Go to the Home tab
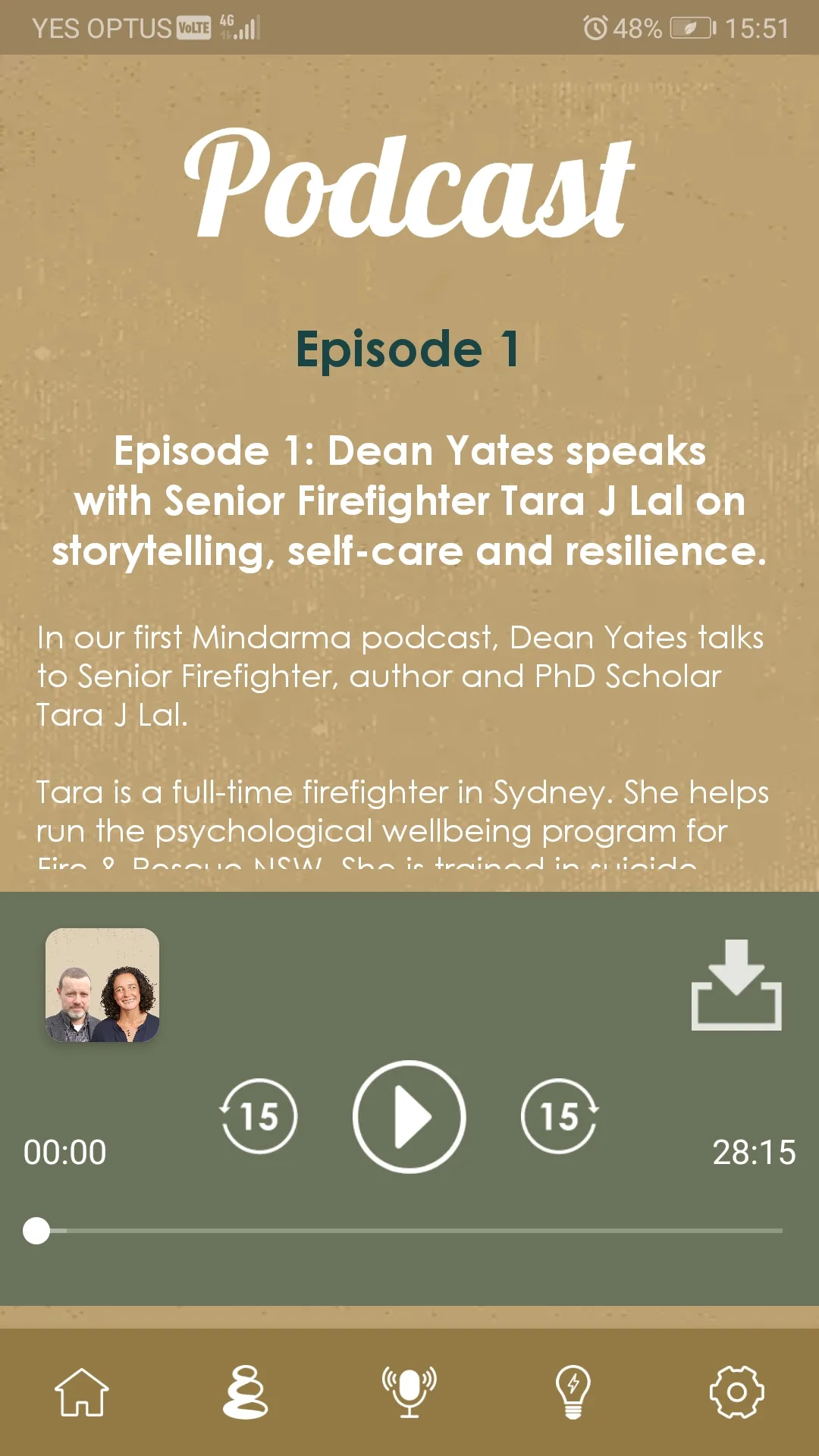Image resolution: width=819 pixels, height=1456 pixels. 82,1392
